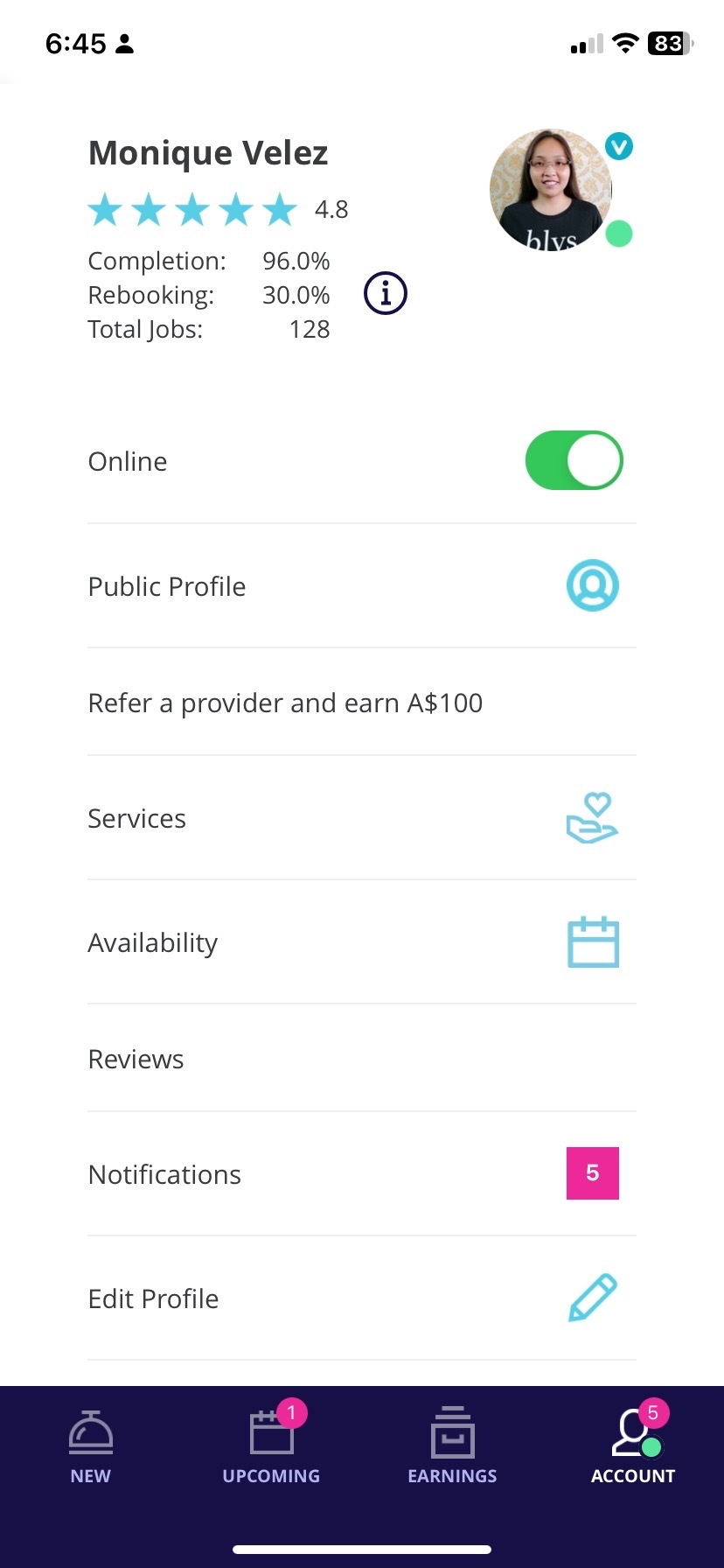Open Edit Profile
The image size is (724, 1568).
(361, 1298)
